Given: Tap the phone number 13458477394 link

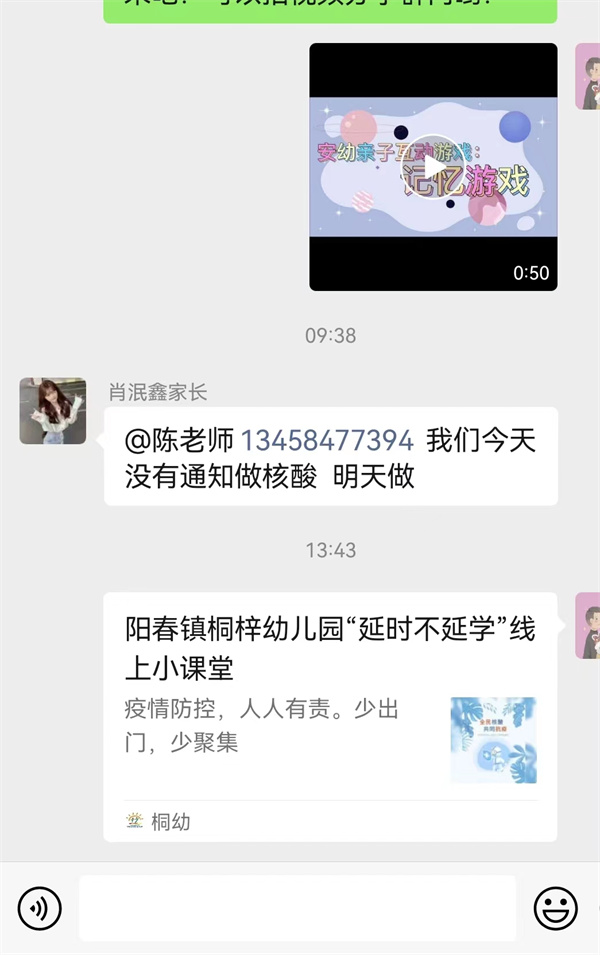Looking at the screenshot, I should (327, 440).
